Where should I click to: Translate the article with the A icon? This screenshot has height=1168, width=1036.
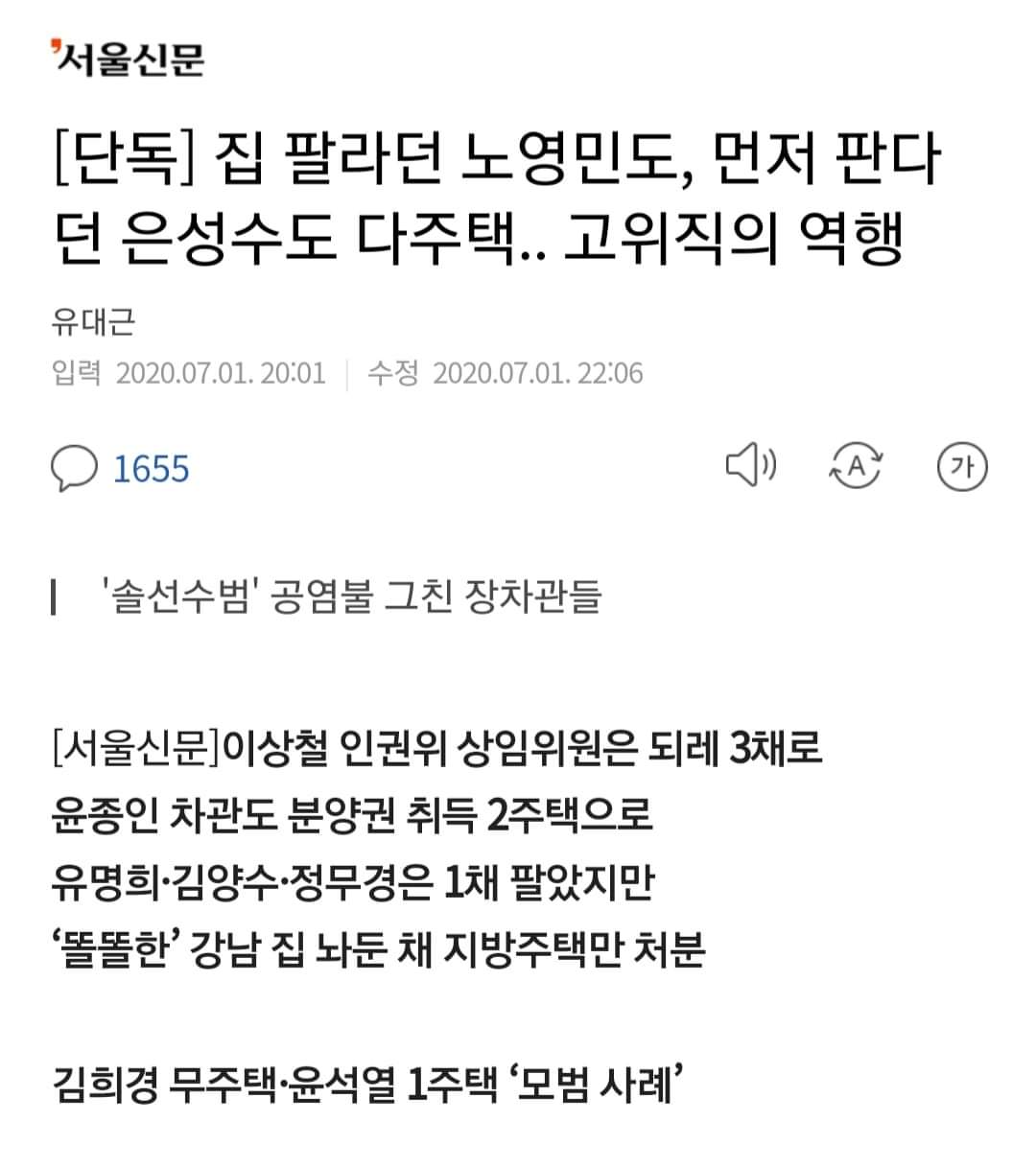[x=855, y=467]
